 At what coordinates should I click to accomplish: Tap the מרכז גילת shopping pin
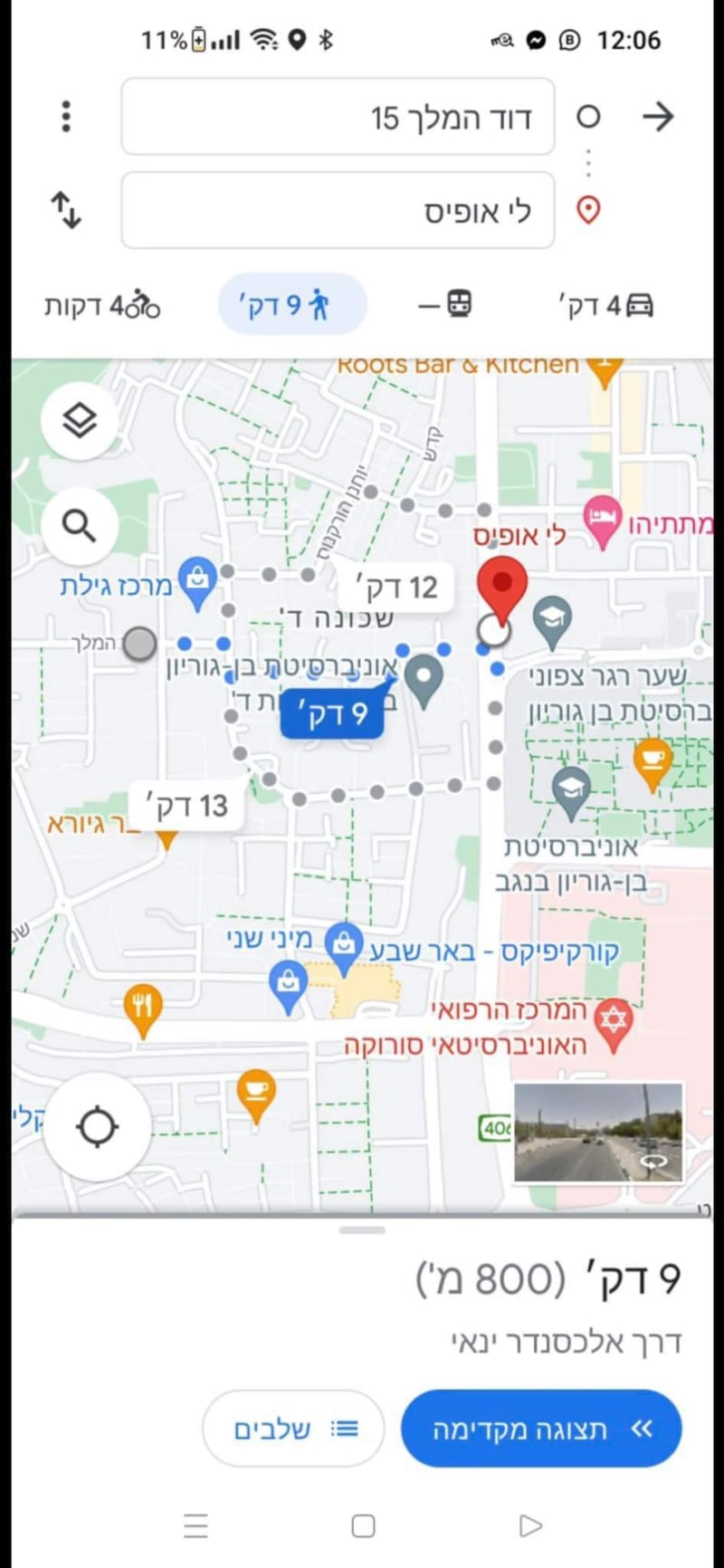[x=197, y=579]
